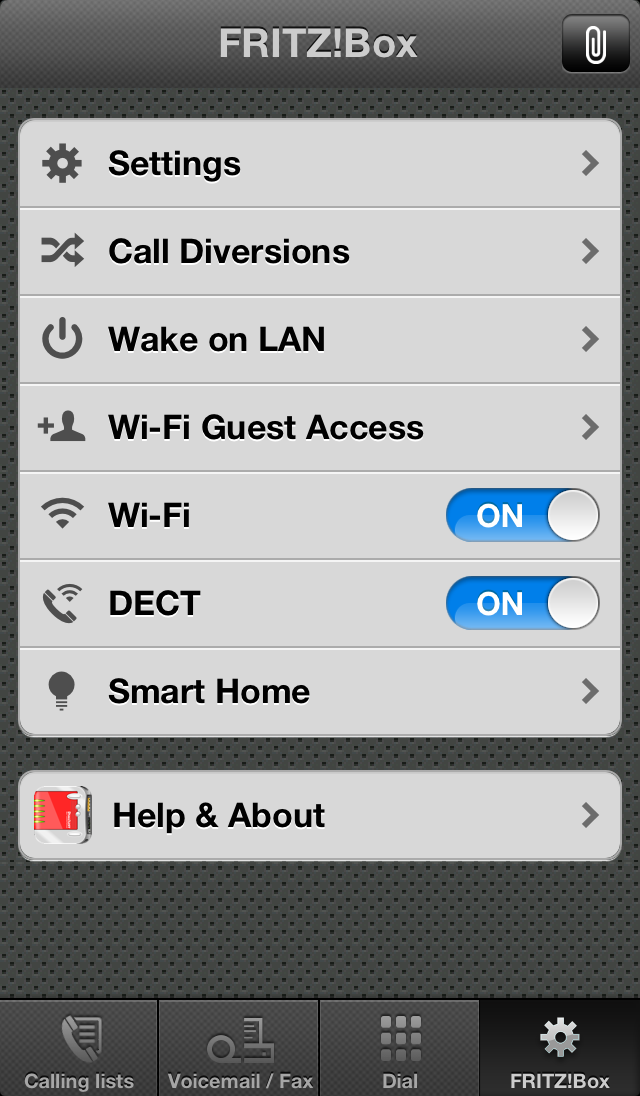The height and width of the screenshot is (1096, 640).
Task: Open Call Diversions
Action: 320,252
